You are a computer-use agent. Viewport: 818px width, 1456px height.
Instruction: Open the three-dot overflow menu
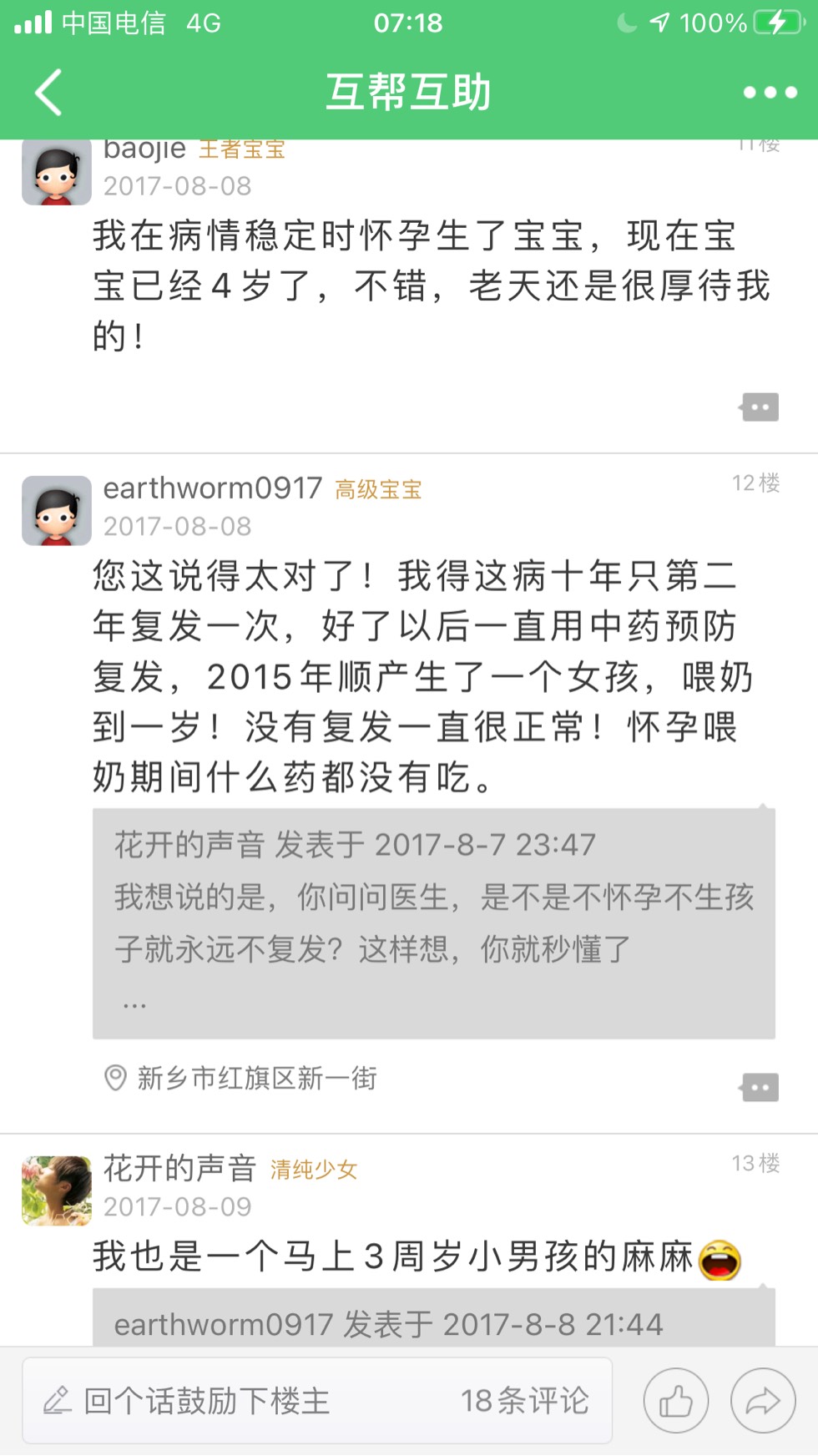pyautogui.click(x=770, y=92)
